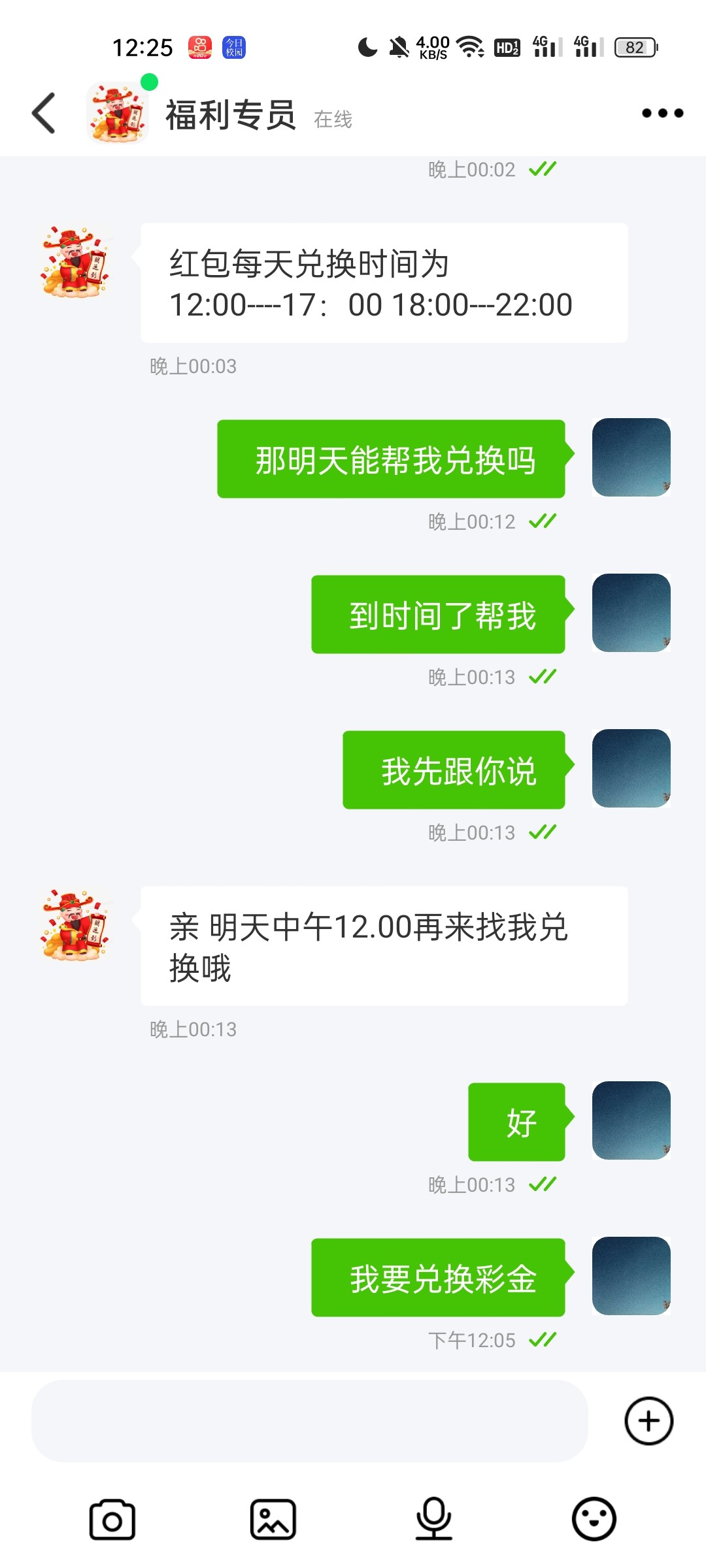Tap the 今日校园 notification icon in status bar

point(233,47)
